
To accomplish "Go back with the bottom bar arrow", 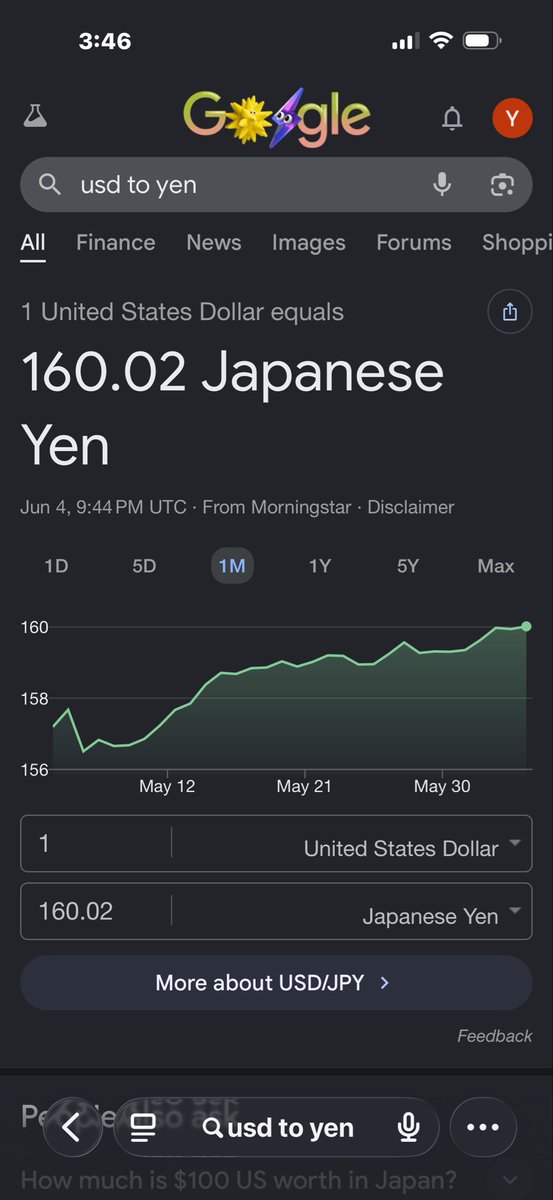I will click(x=72, y=1128).
